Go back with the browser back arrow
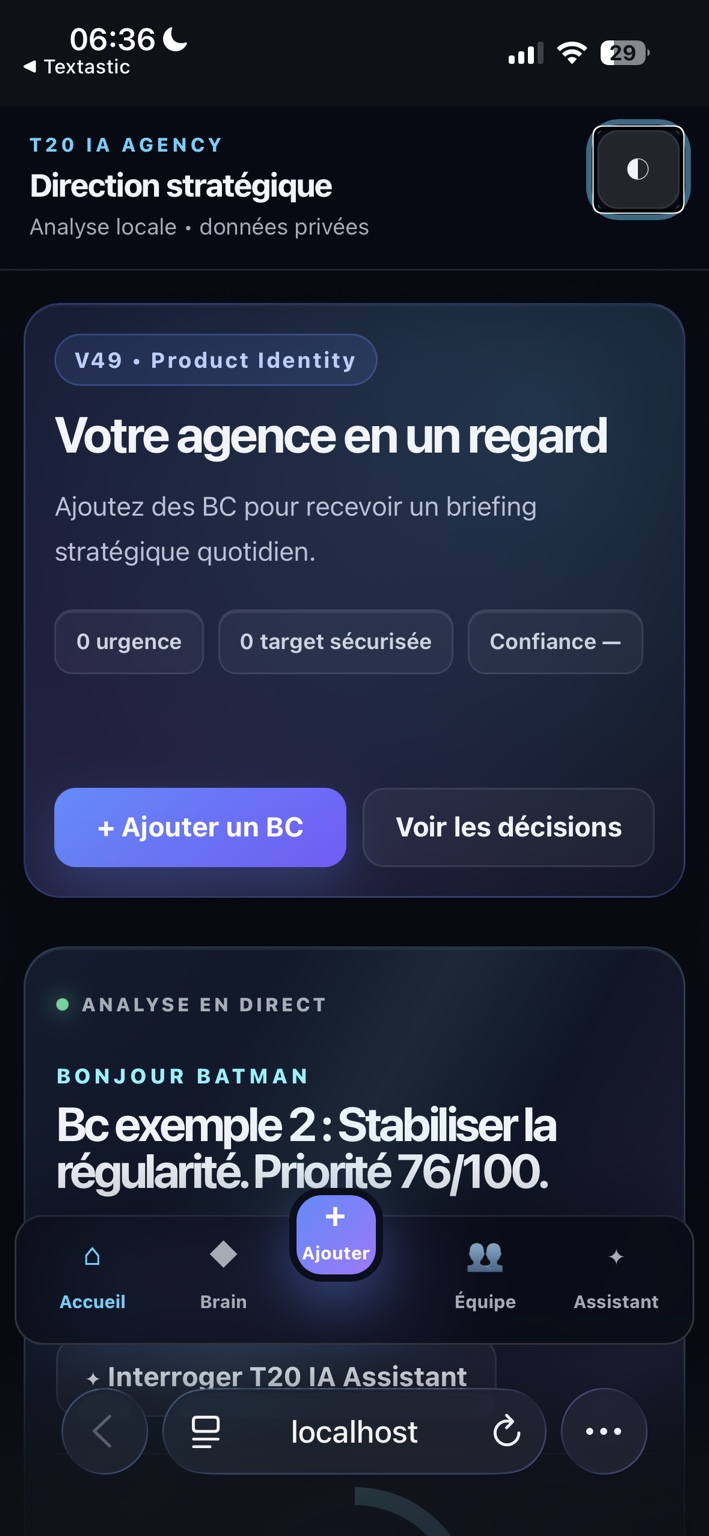The image size is (709, 1536). (x=104, y=1432)
